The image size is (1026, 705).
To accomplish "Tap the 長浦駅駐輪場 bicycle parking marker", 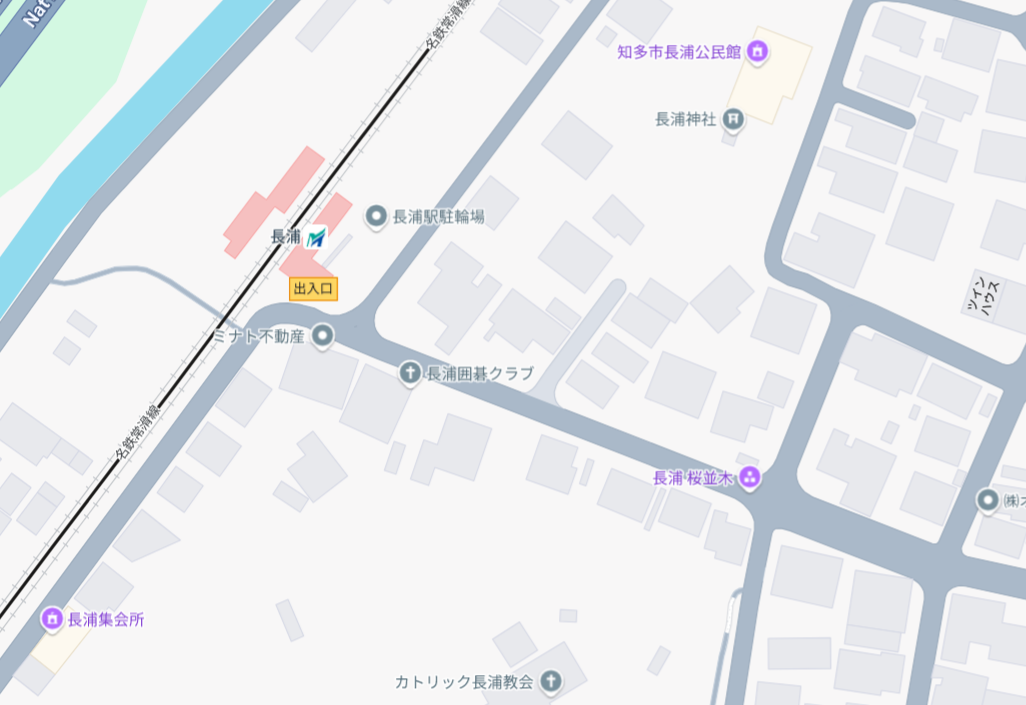I will pyautogui.click(x=376, y=216).
